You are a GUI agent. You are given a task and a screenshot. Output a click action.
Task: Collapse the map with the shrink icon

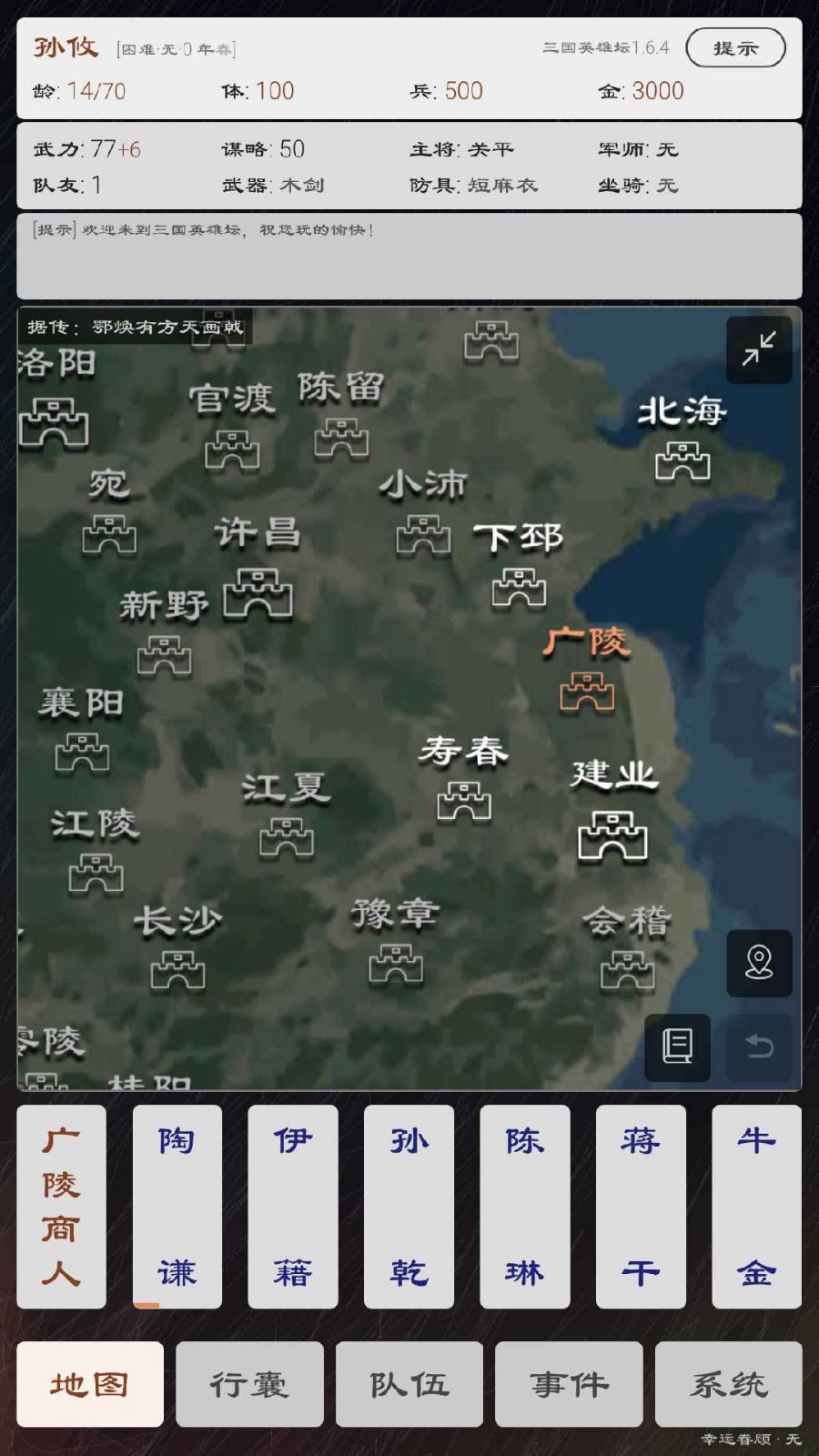tap(759, 349)
